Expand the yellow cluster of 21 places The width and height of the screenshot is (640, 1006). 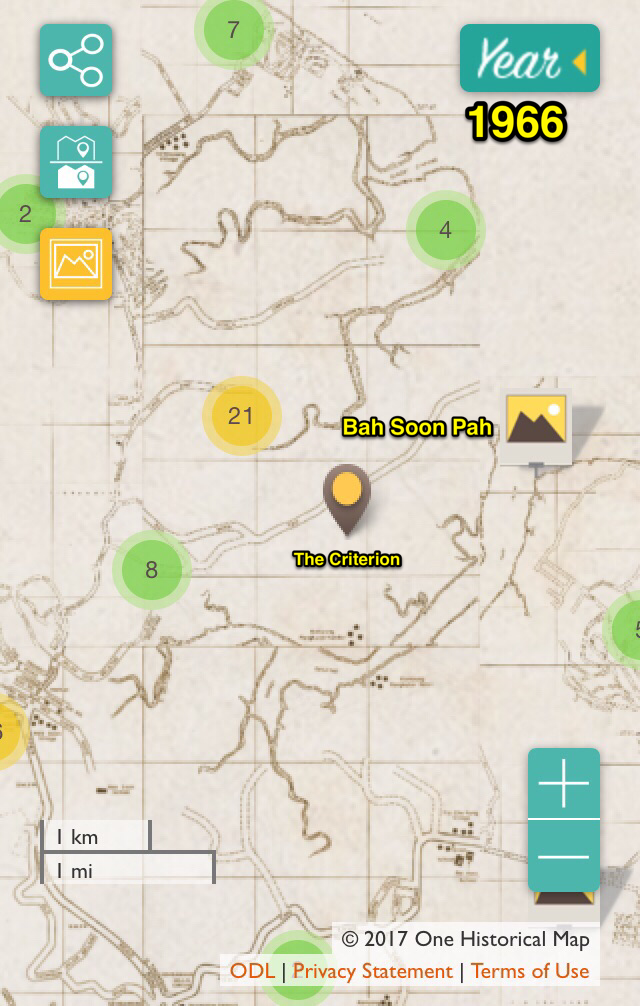(x=241, y=416)
